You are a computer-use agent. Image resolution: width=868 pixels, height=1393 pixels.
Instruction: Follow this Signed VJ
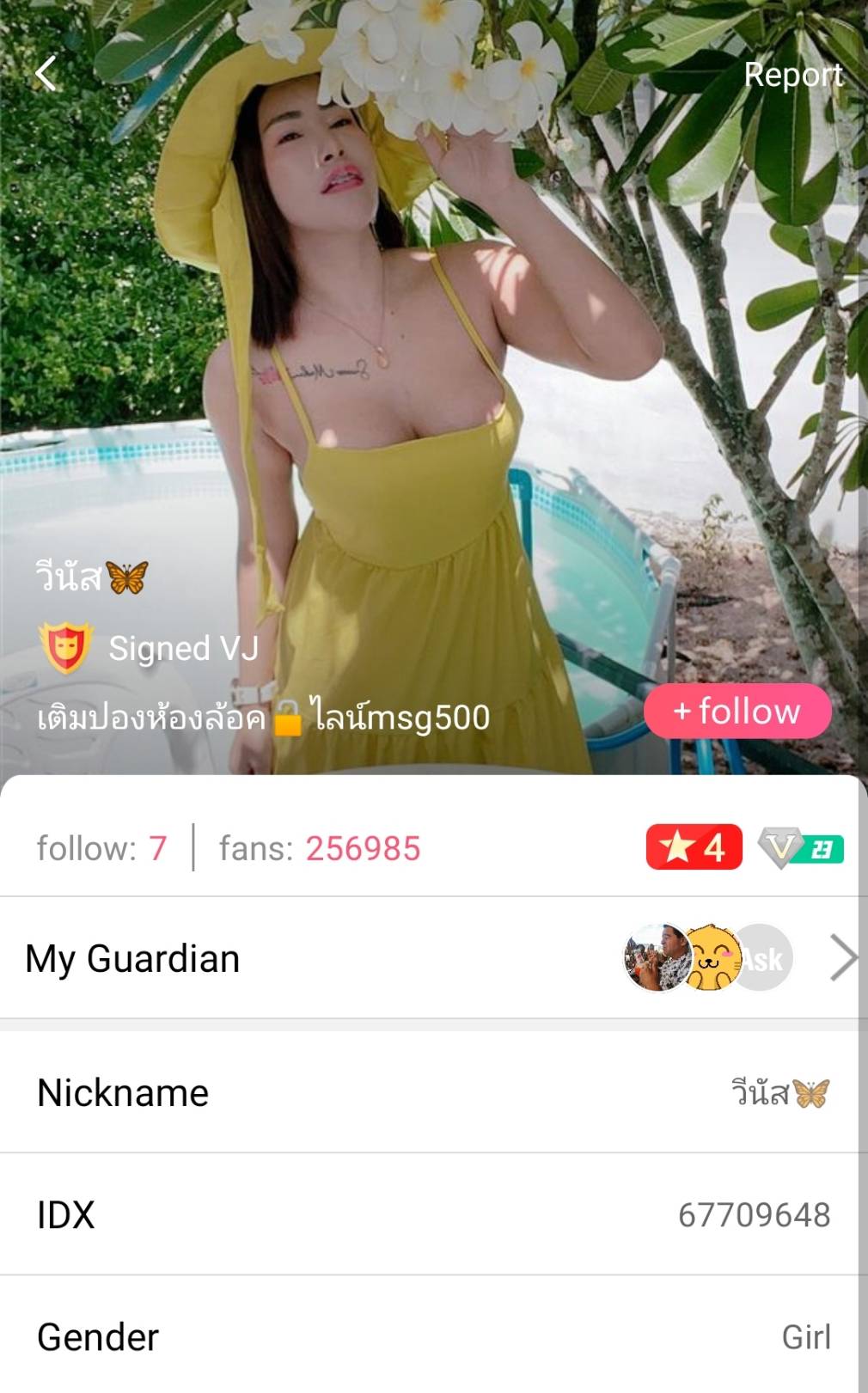point(737,712)
